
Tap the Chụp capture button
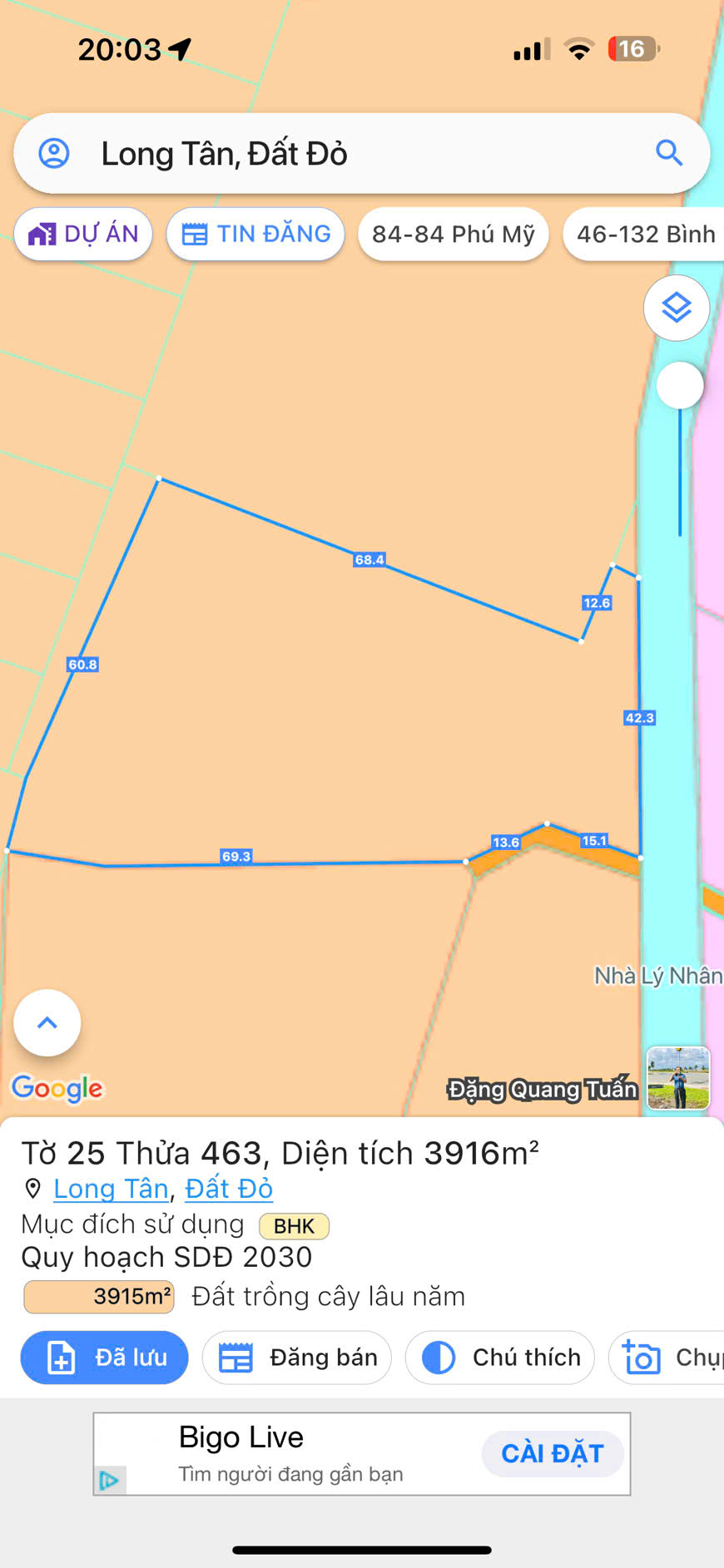(667, 1358)
